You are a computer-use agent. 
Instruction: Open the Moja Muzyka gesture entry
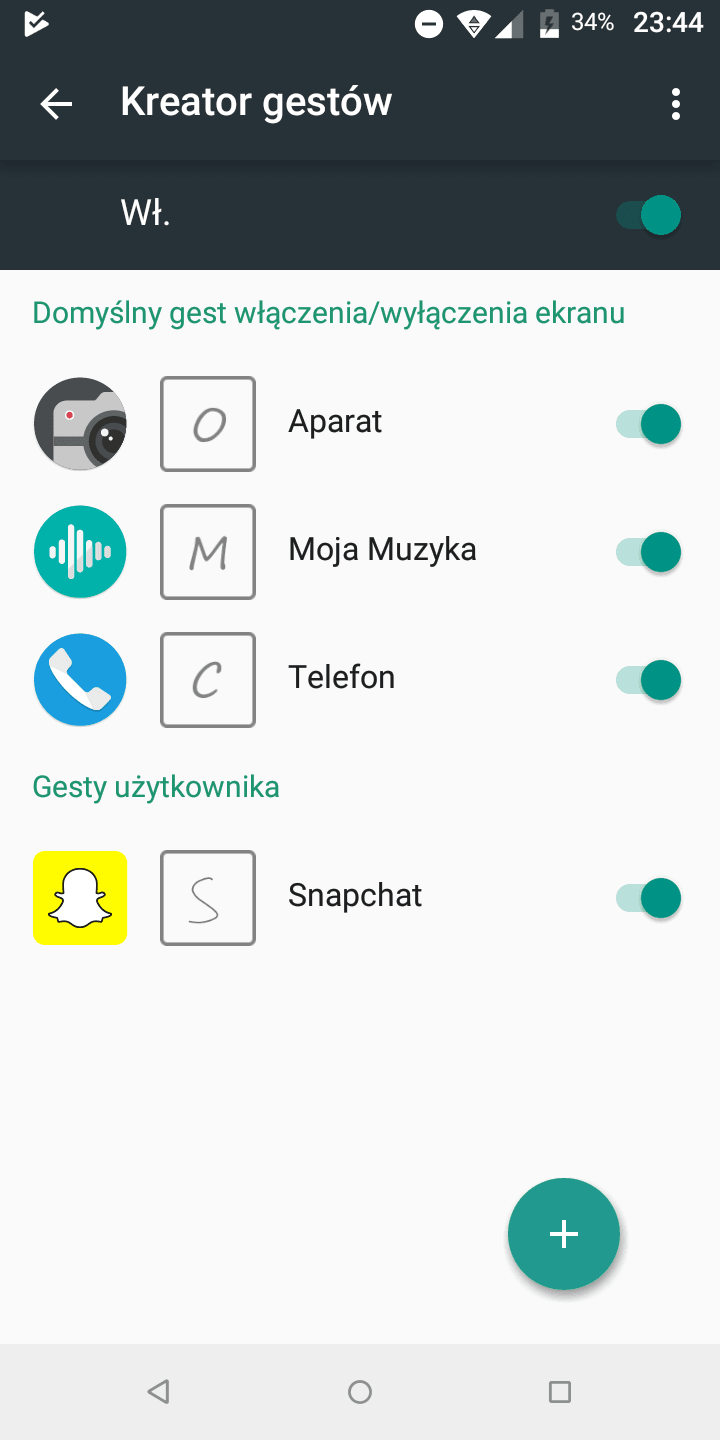tap(360, 552)
